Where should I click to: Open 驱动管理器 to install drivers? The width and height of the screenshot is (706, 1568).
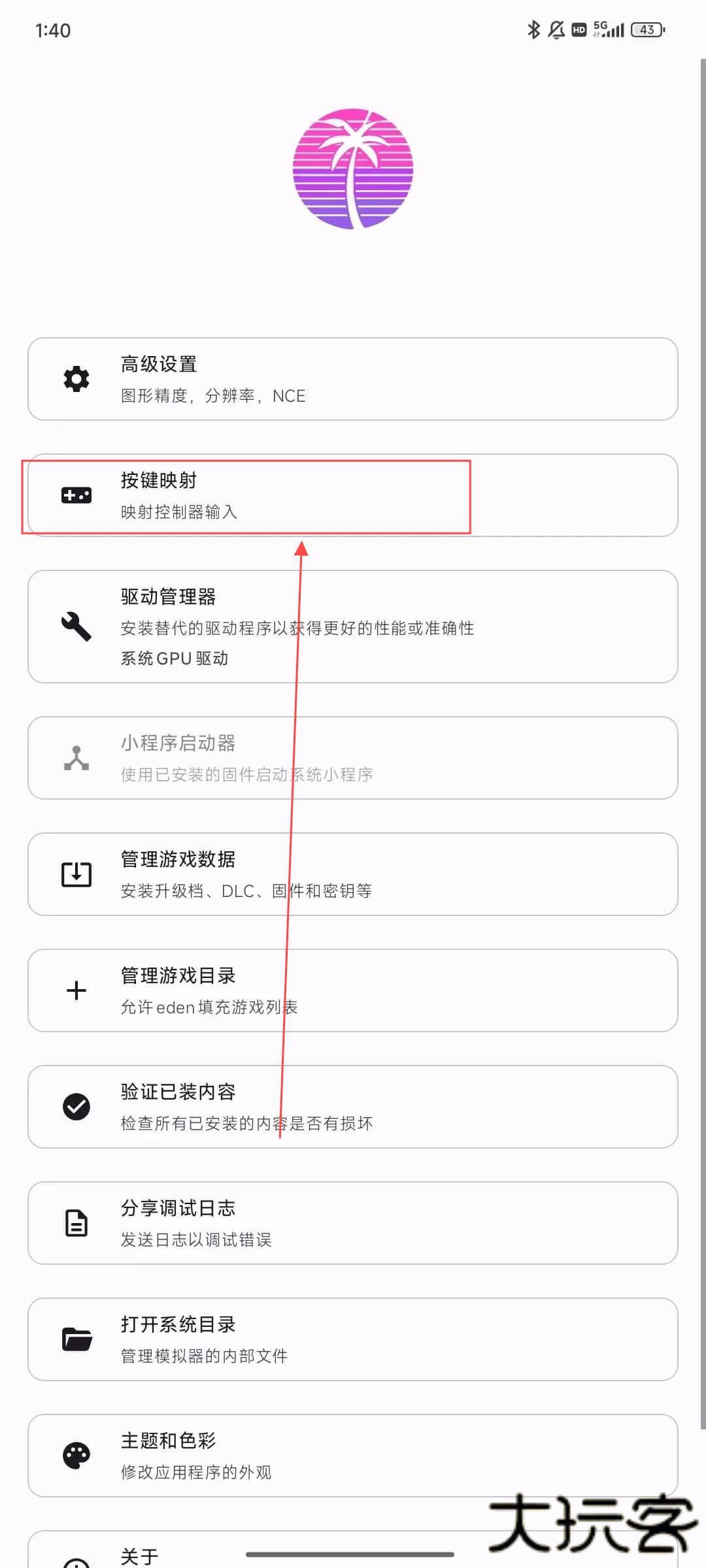(x=353, y=626)
